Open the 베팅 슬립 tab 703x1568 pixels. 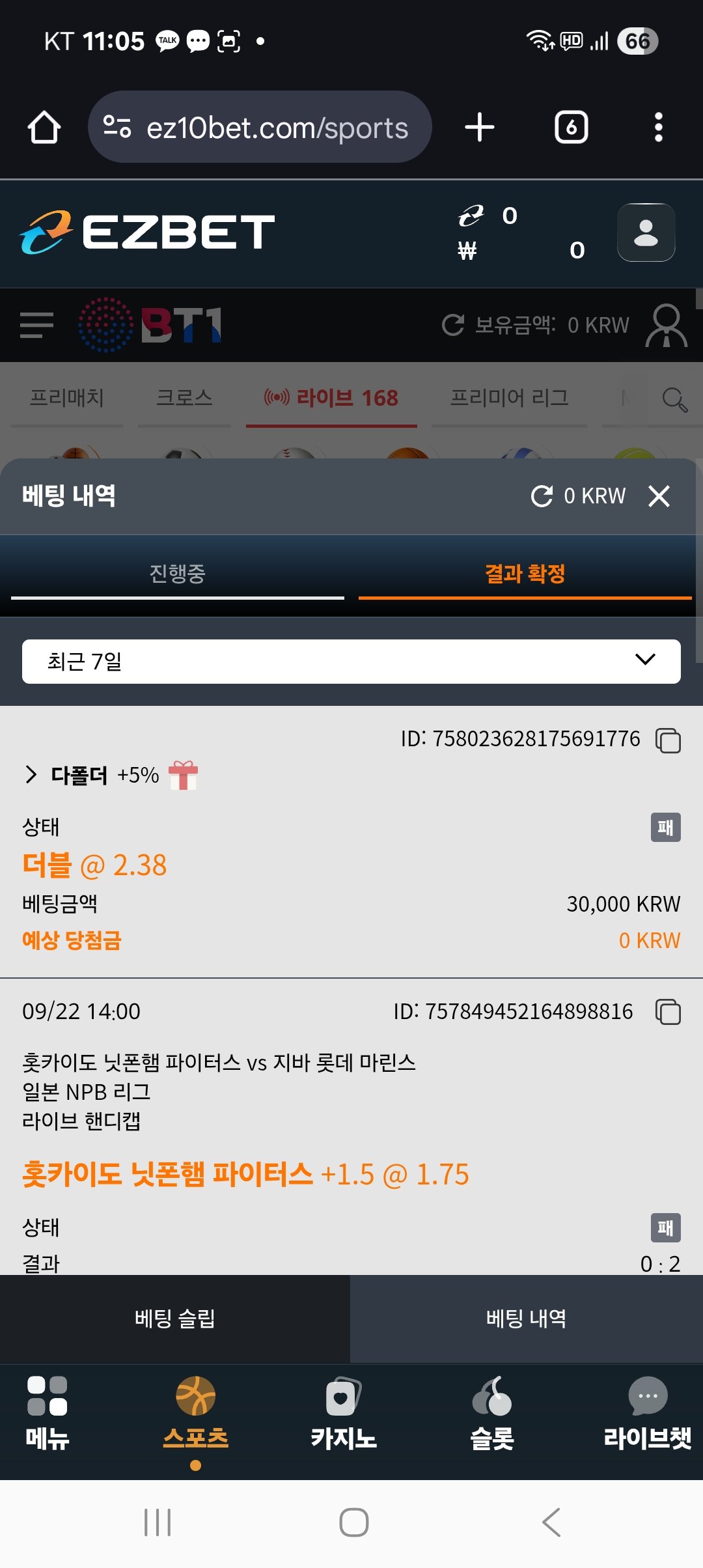(174, 1319)
